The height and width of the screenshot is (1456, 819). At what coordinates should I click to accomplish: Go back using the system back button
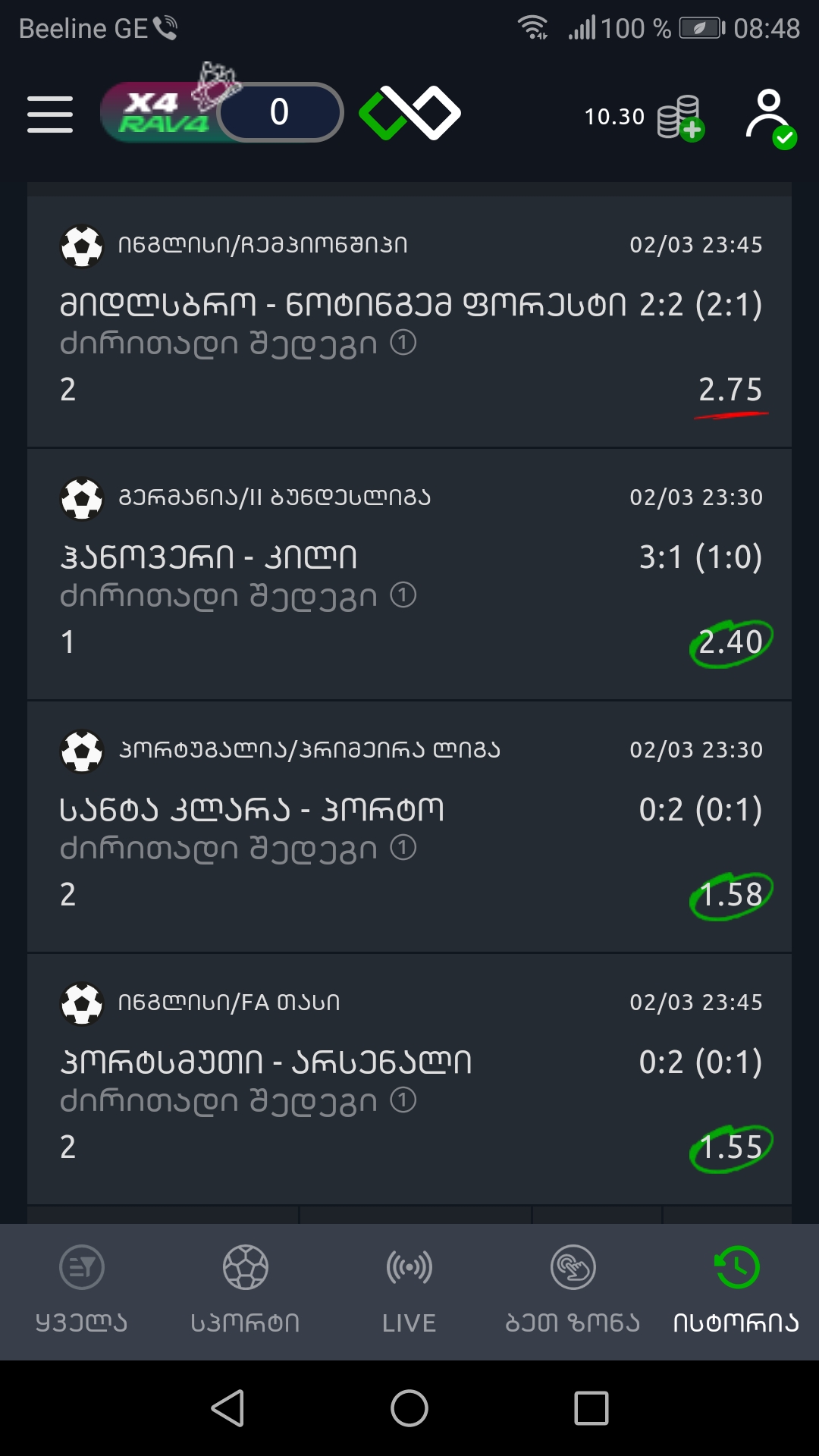(227, 1409)
